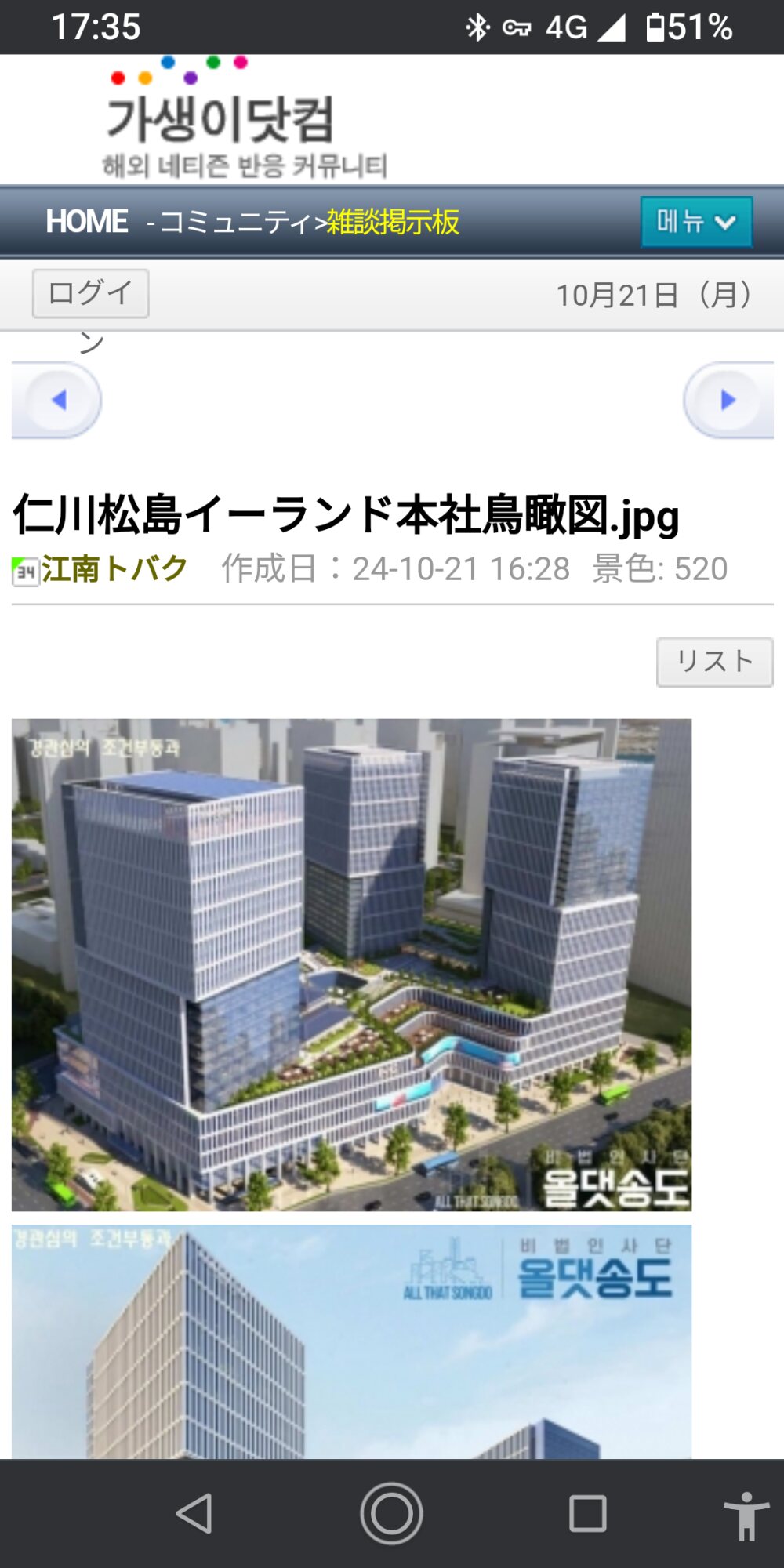Tap the system back button

(194, 1513)
